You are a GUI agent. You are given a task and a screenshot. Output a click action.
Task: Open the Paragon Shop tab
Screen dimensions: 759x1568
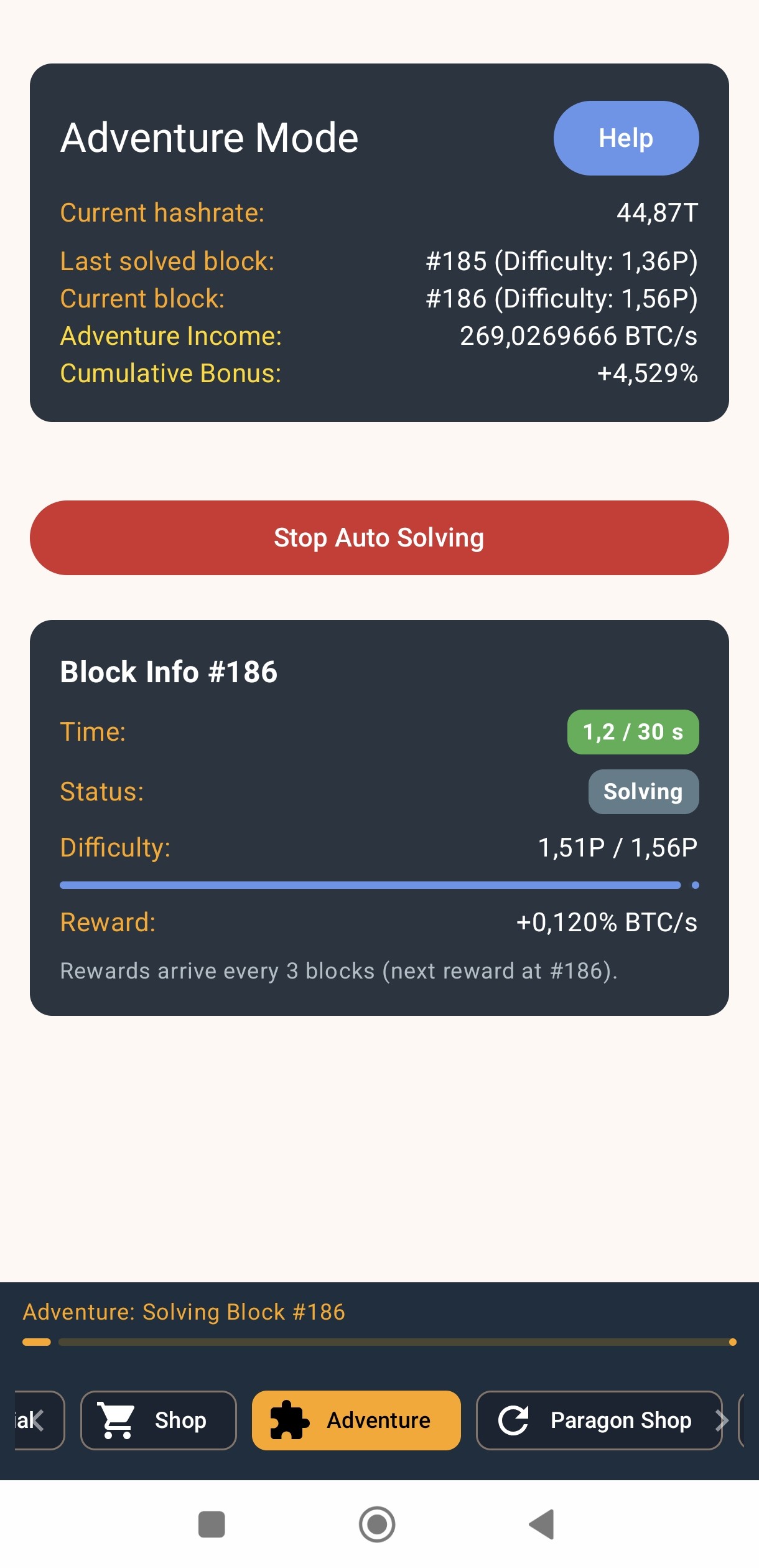(x=598, y=1420)
